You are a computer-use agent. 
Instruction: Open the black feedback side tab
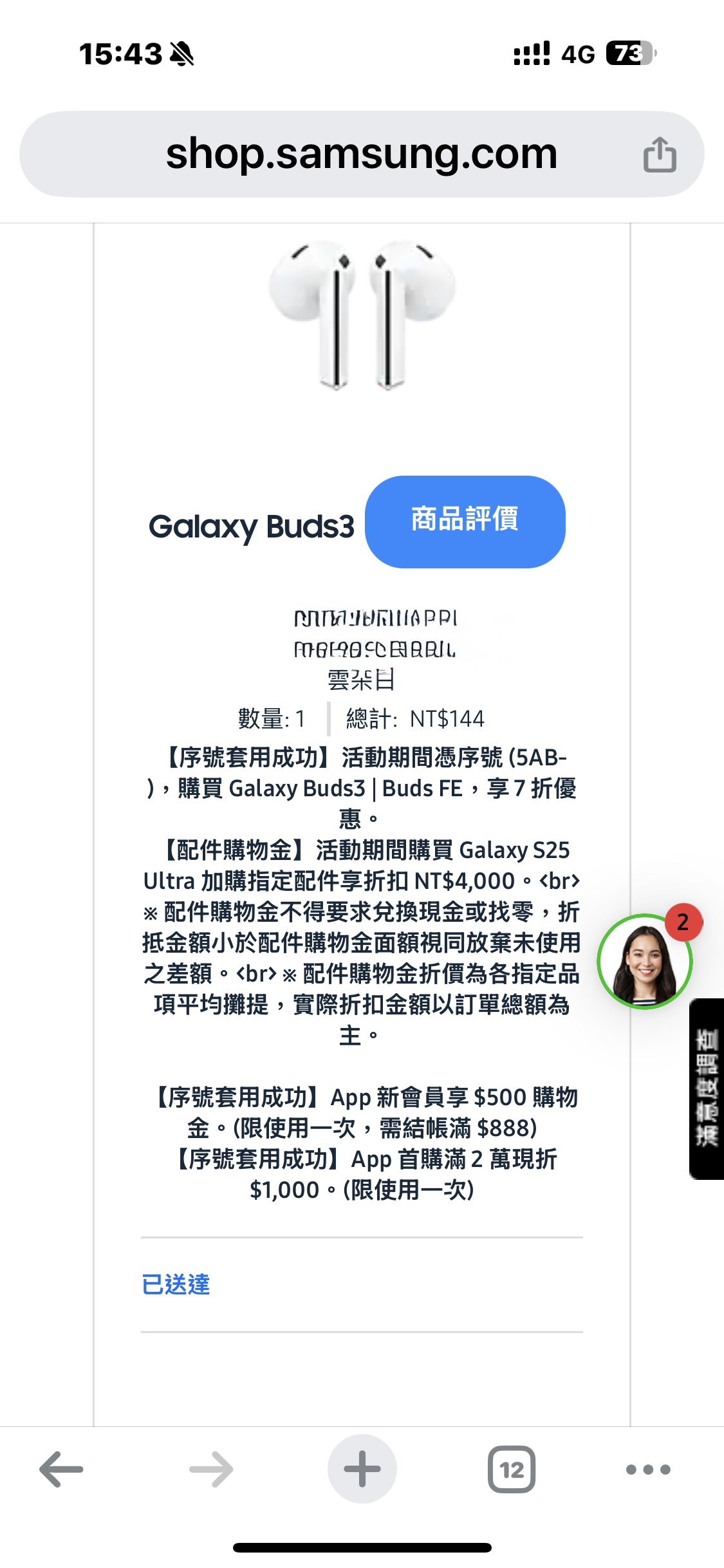point(706,1088)
